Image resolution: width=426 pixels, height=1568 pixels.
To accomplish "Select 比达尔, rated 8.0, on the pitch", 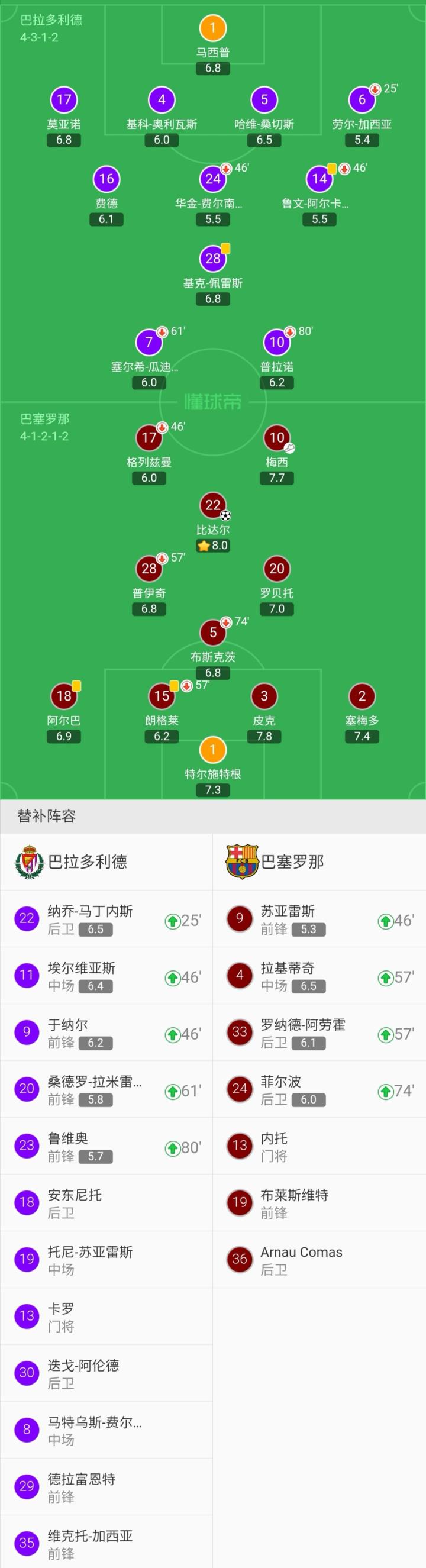I will coord(212,505).
